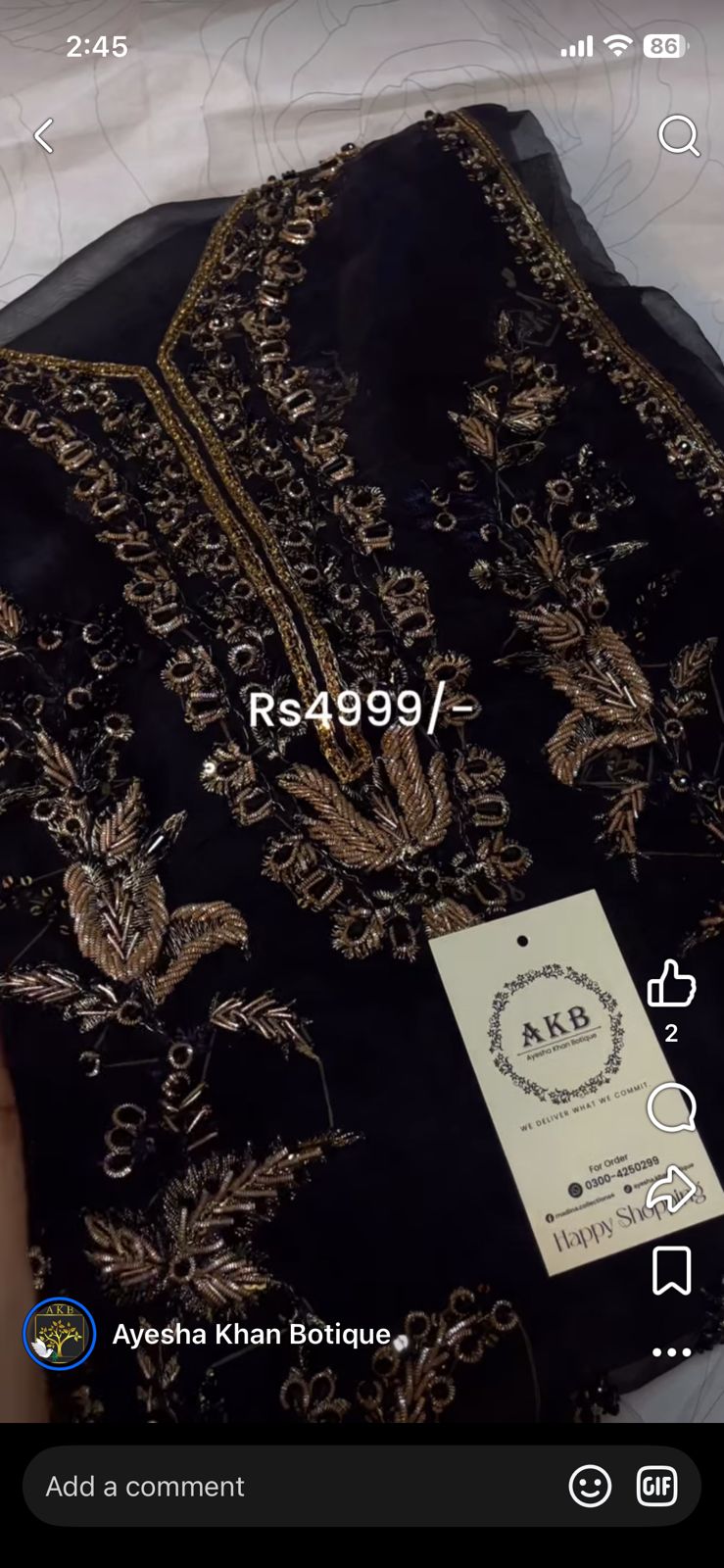Open the emoji smiley picker
Screen dimensions: 724x1568
590,1487
